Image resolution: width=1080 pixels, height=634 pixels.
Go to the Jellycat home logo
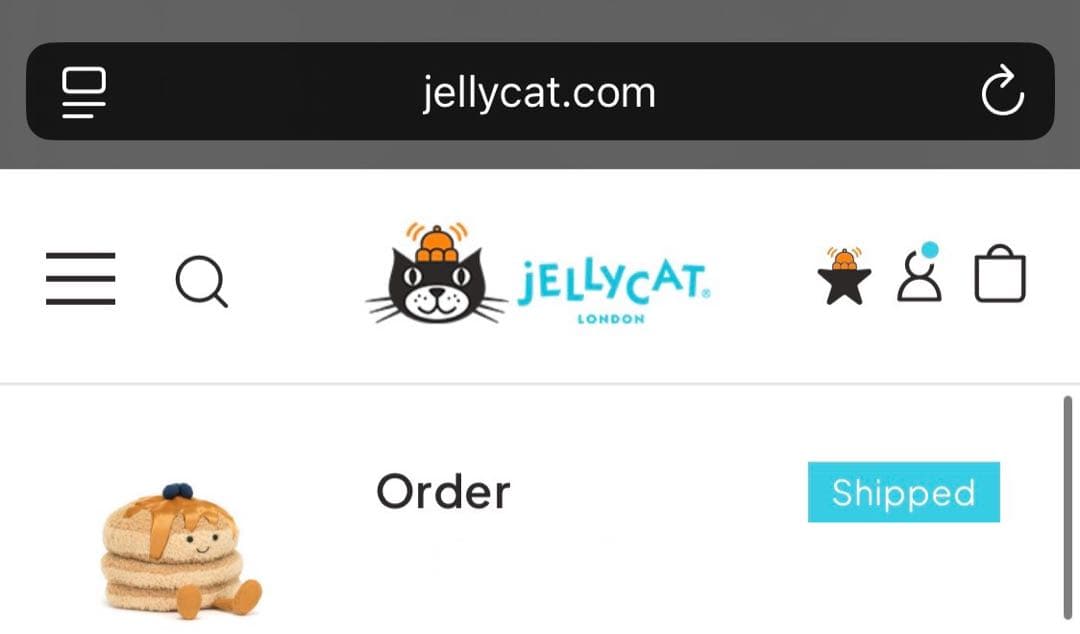click(538, 274)
